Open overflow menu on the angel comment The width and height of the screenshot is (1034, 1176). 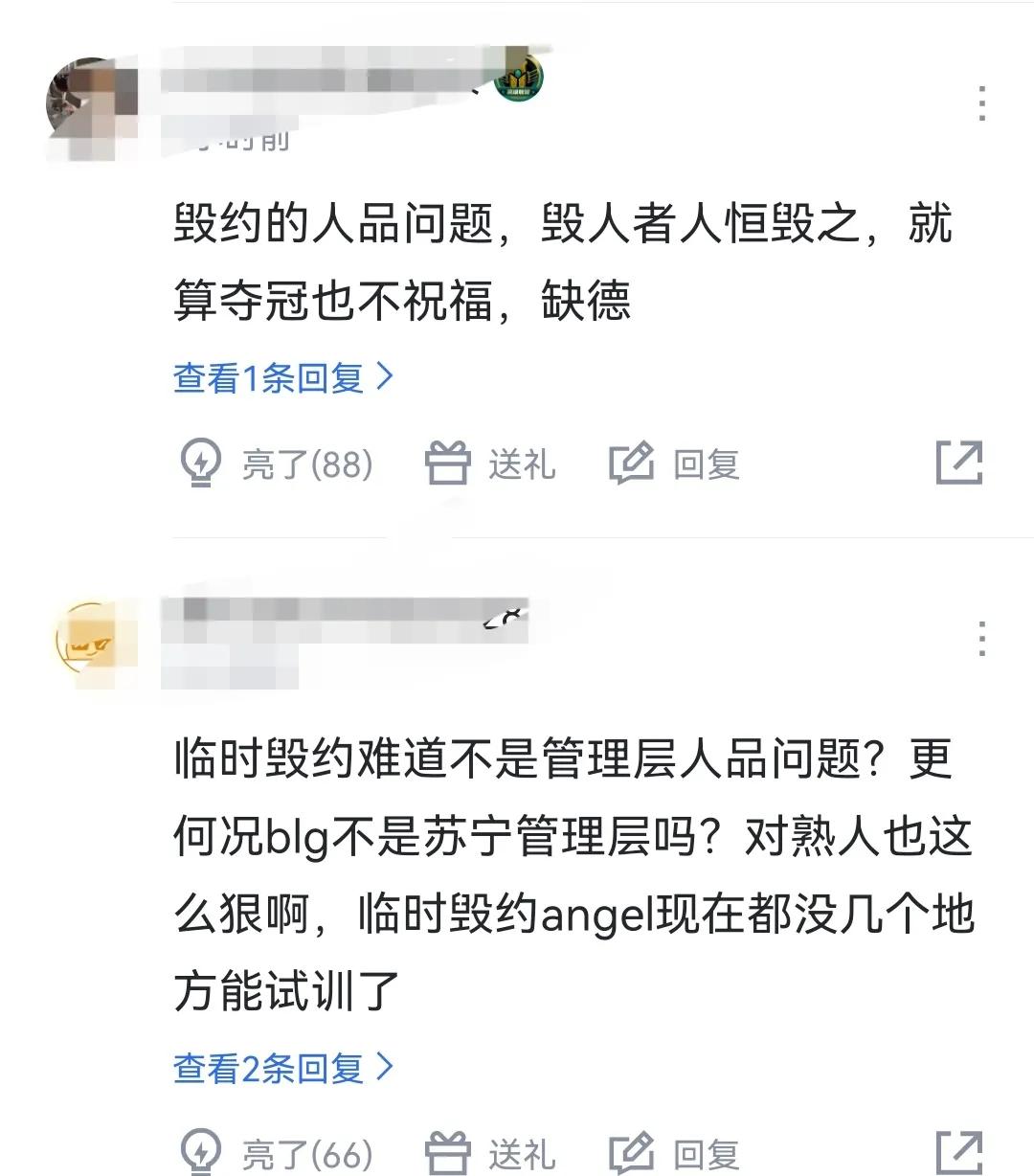tap(981, 638)
